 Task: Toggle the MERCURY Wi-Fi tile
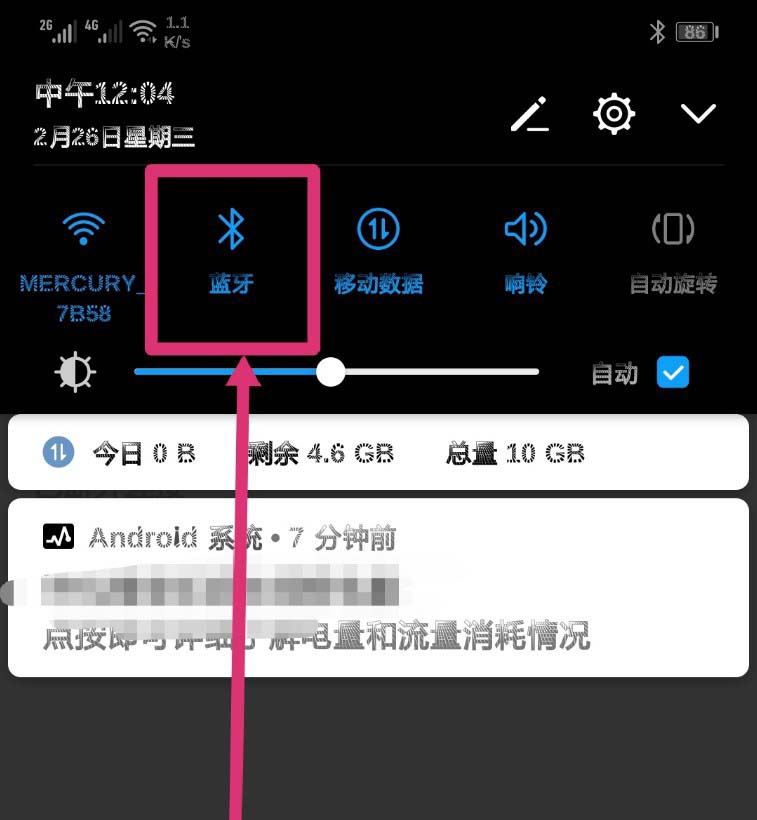(83, 232)
